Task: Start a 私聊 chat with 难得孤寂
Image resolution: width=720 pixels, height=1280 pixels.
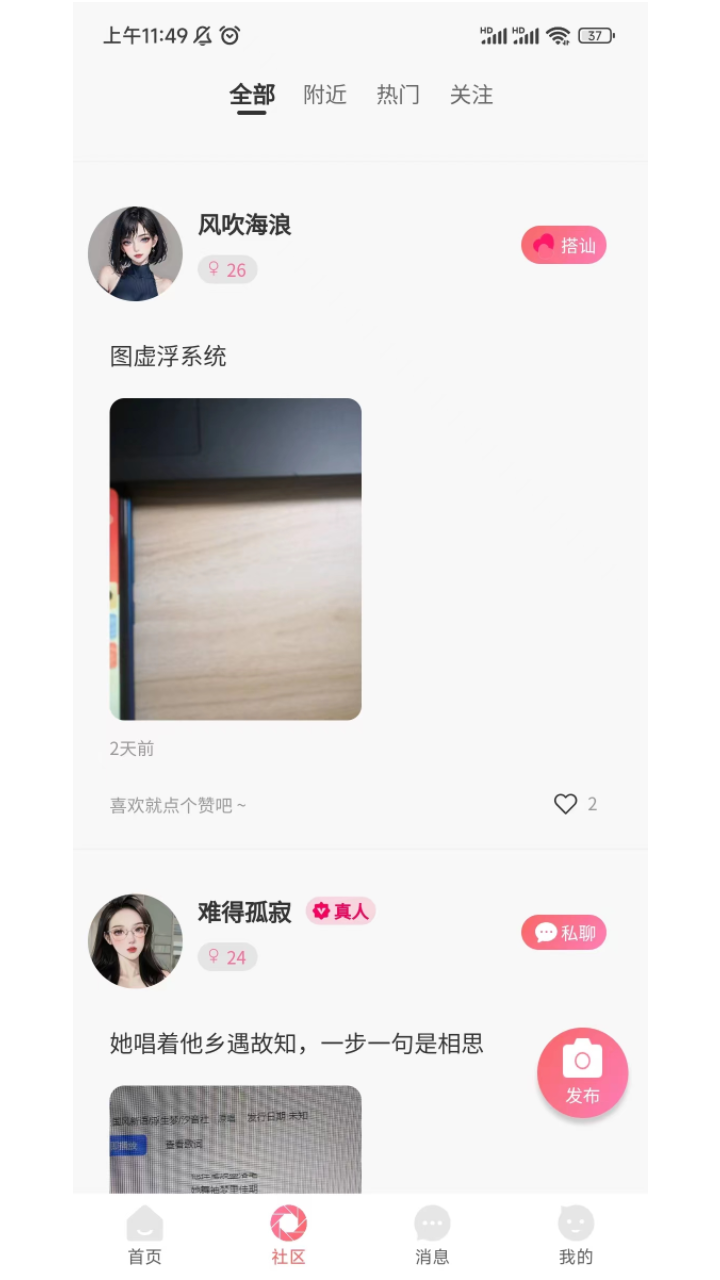Action: coord(563,932)
